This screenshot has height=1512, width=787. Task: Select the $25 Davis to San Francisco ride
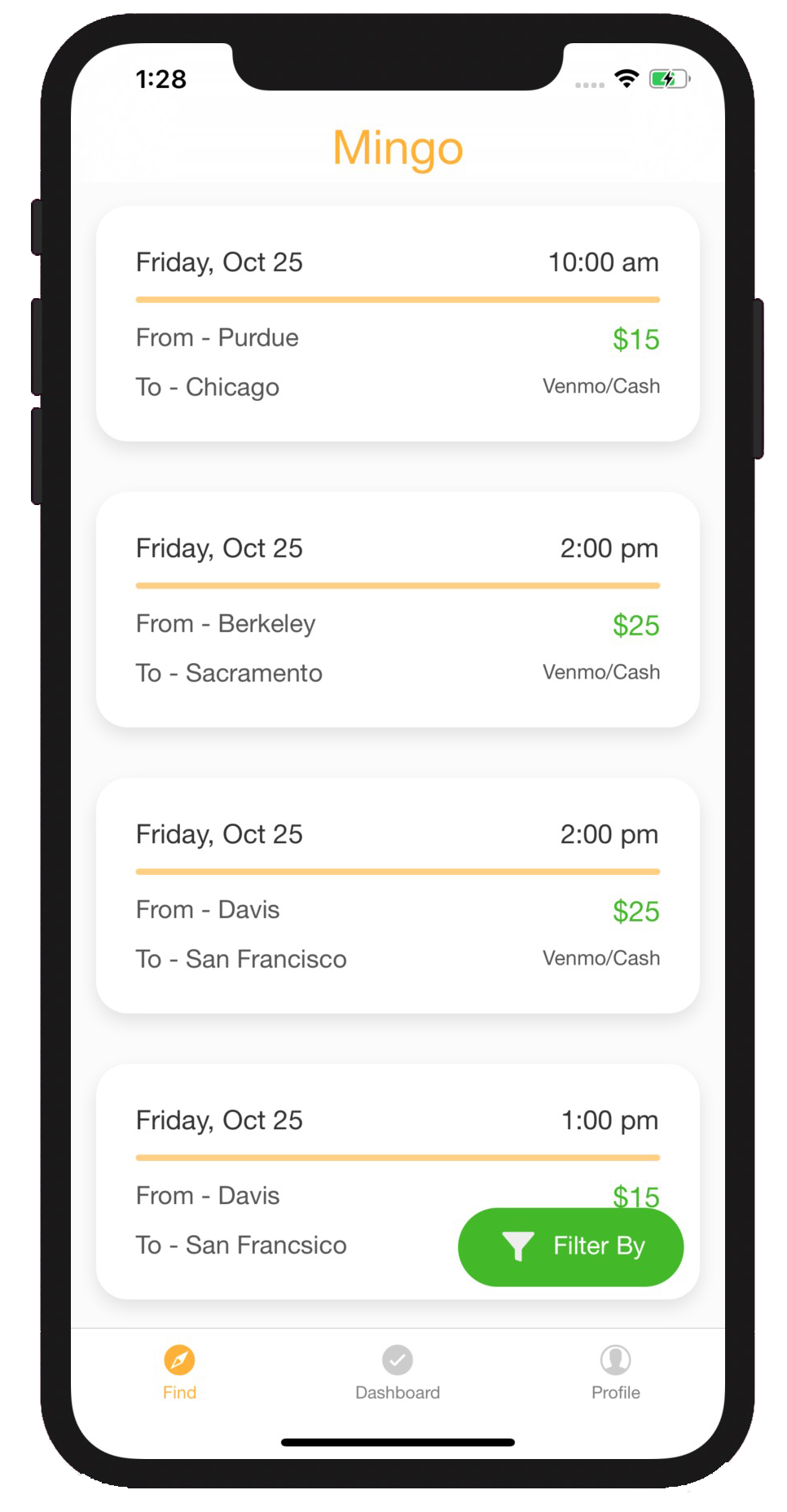coord(398,895)
